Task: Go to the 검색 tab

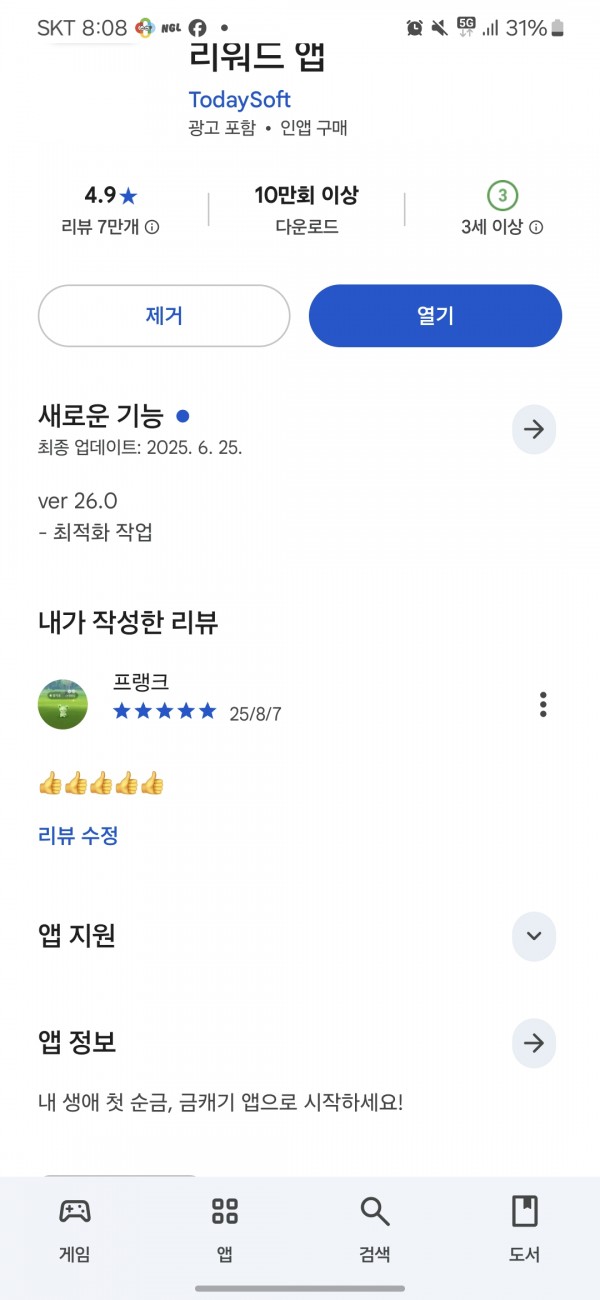Action: 375,1229
